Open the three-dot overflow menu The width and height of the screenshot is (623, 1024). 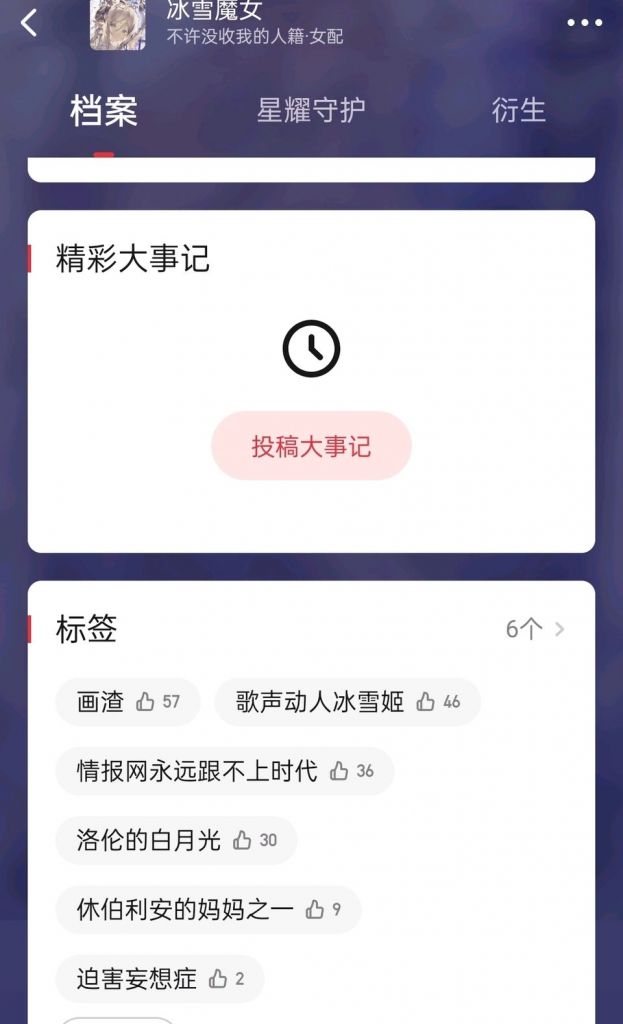tap(585, 23)
